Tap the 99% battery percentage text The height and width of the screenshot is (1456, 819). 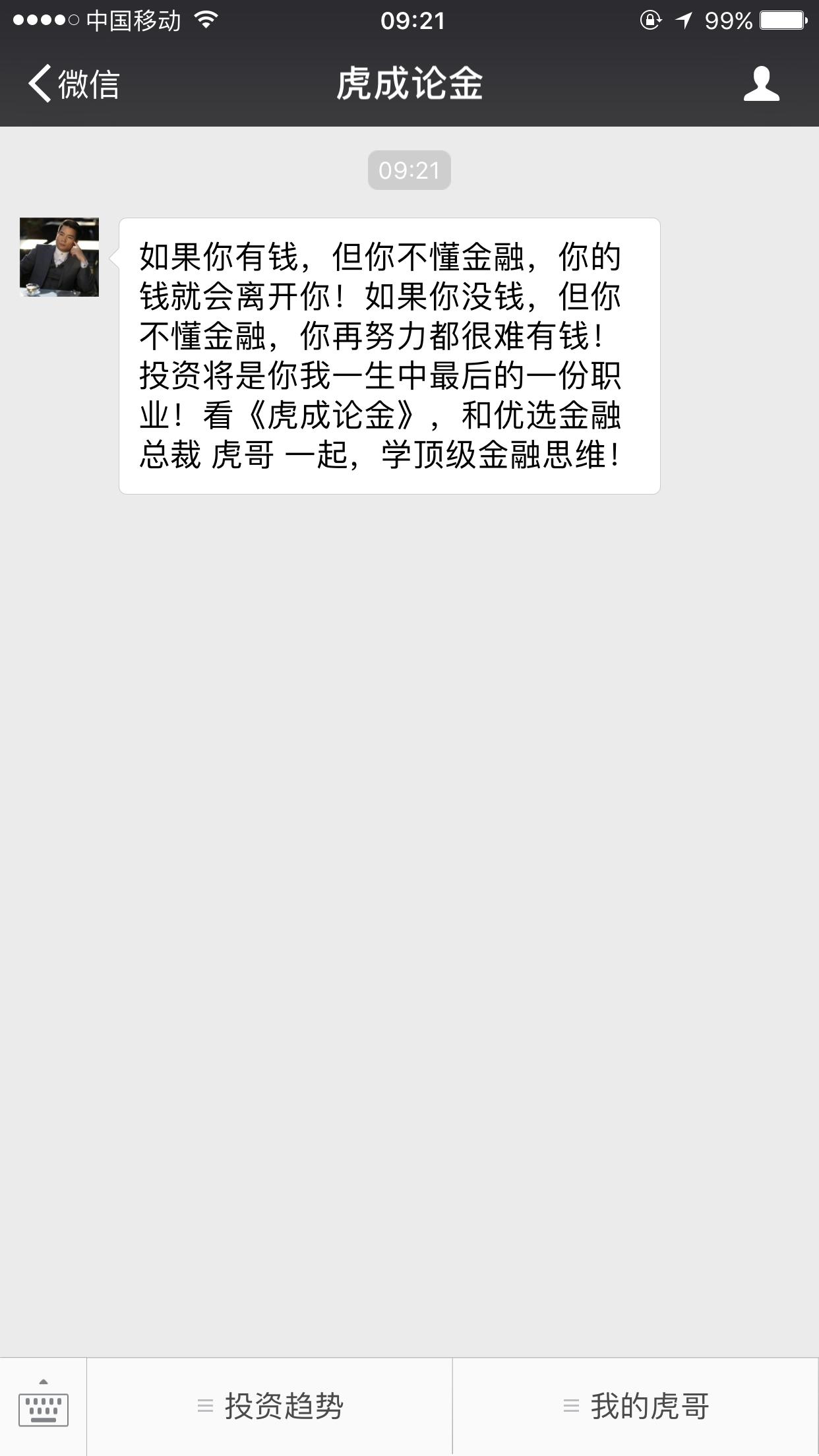(729, 20)
